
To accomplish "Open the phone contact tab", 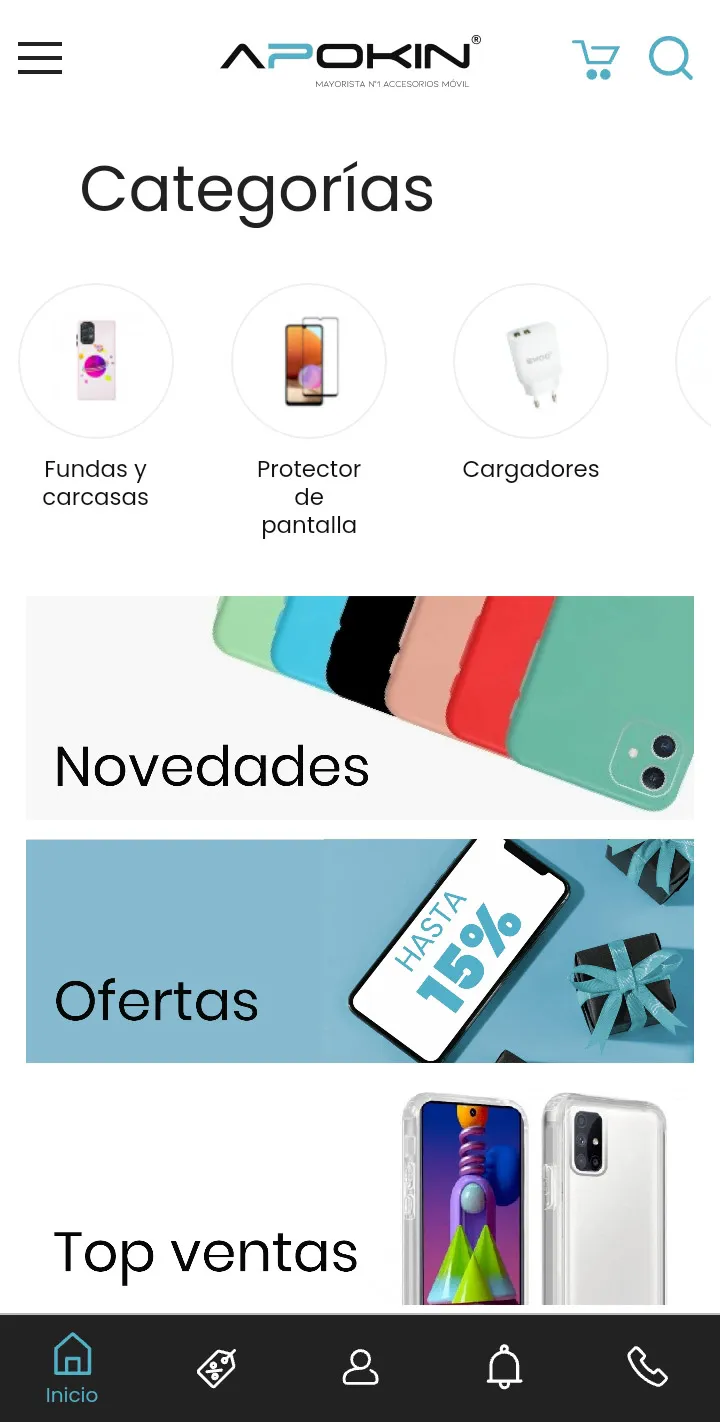I will [x=647, y=1368].
